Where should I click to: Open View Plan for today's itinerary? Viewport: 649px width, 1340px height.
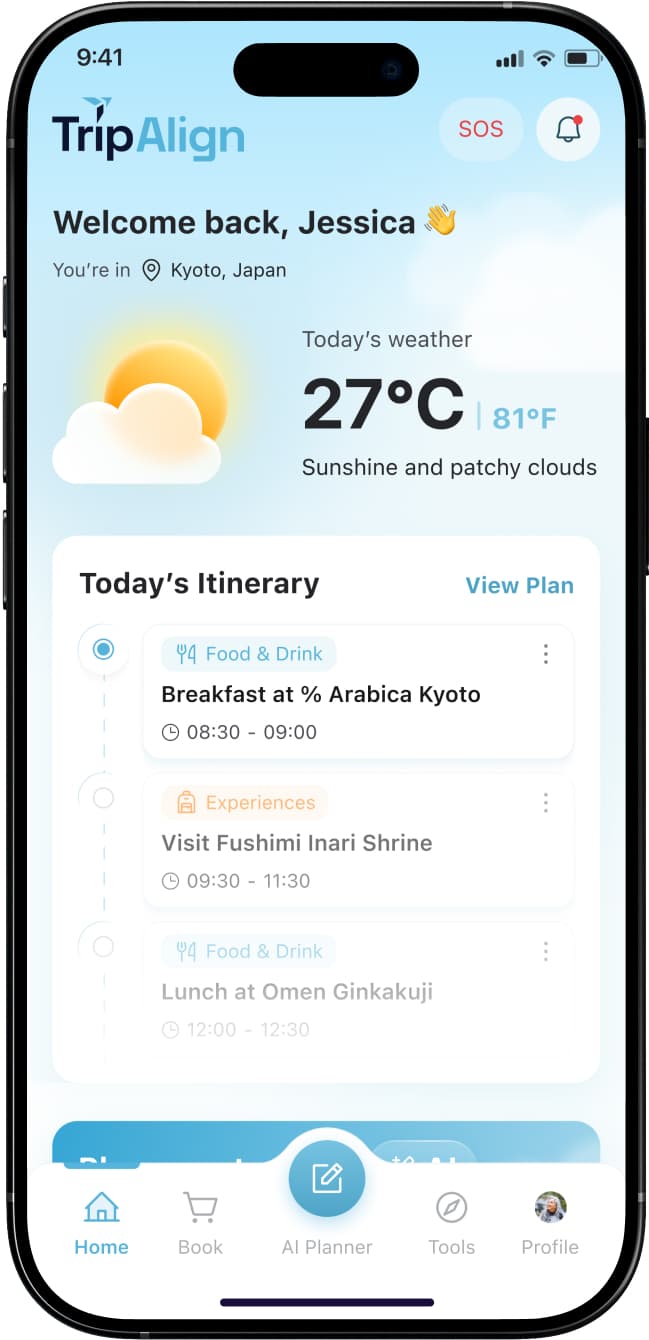tap(519, 586)
